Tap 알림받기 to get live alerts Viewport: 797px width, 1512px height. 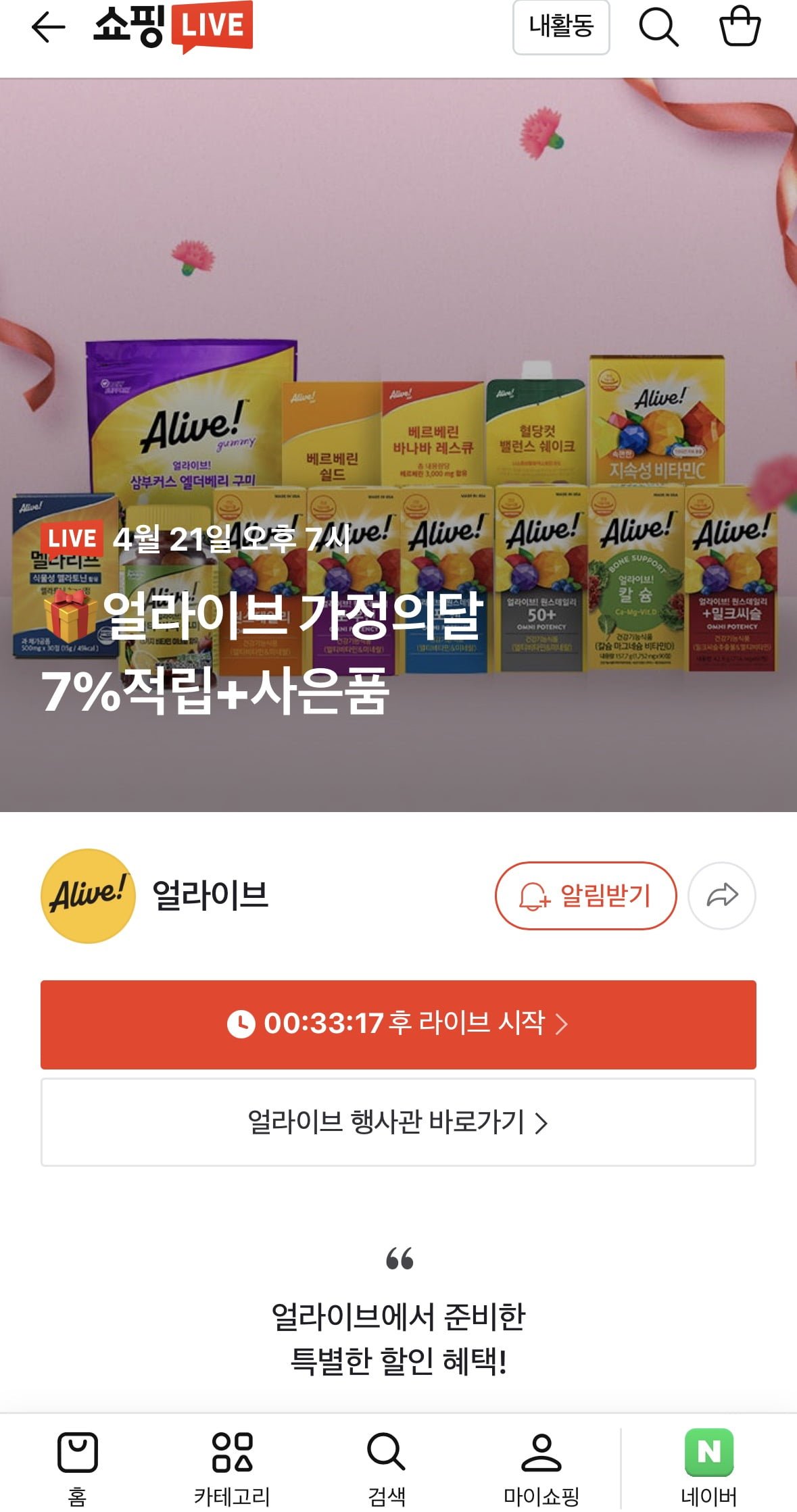point(585,896)
